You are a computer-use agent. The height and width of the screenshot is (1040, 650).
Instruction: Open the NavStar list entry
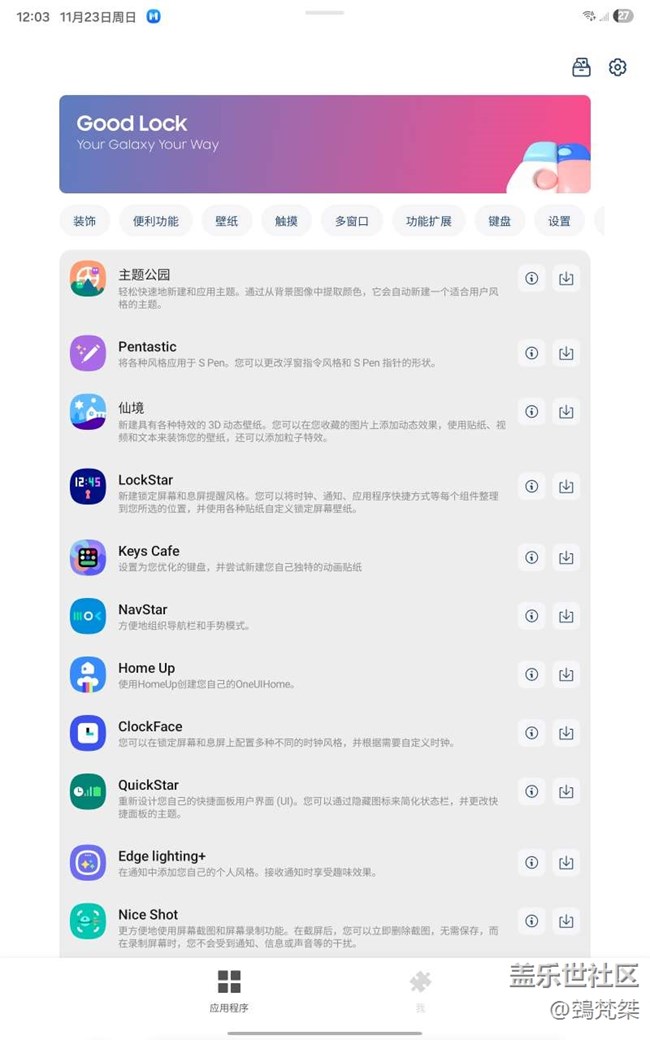pyautogui.click(x=290, y=616)
